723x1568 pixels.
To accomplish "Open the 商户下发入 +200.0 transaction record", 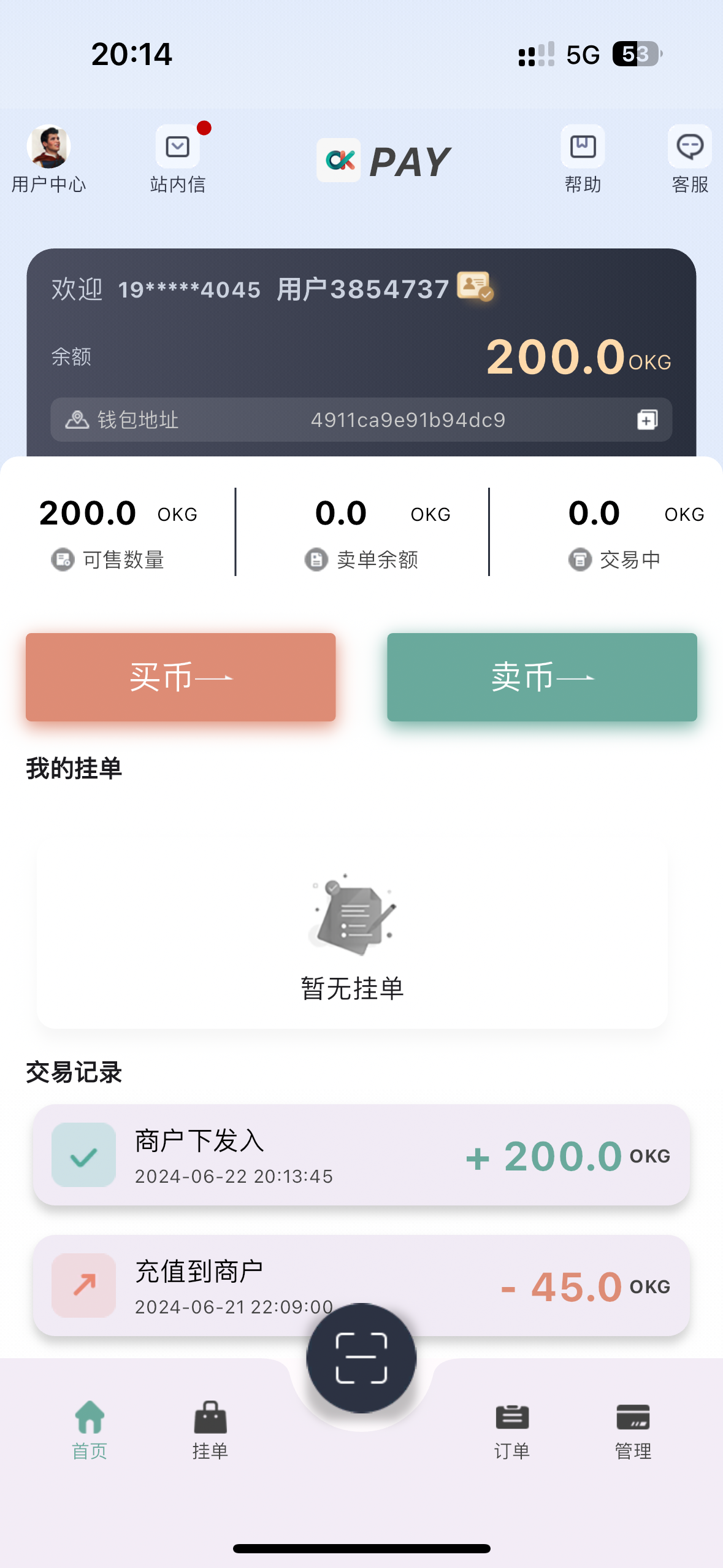I will 361,1155.
